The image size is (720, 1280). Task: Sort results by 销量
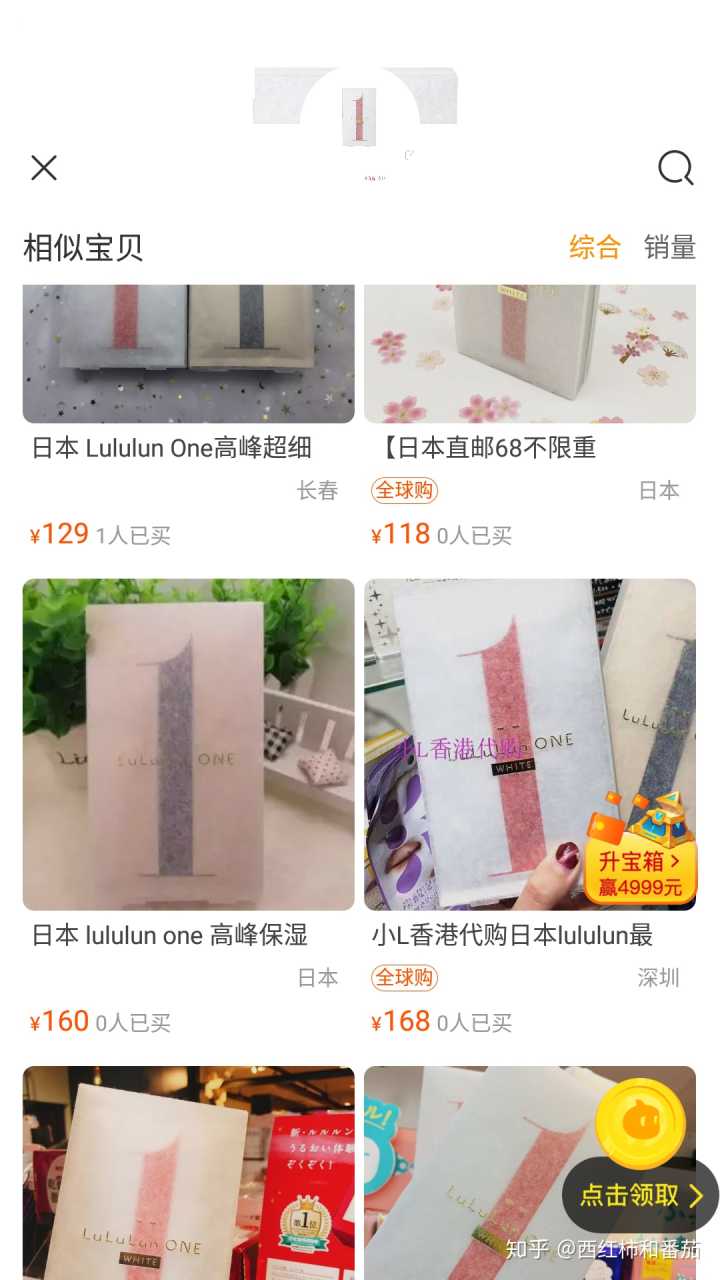pos(669,247)
